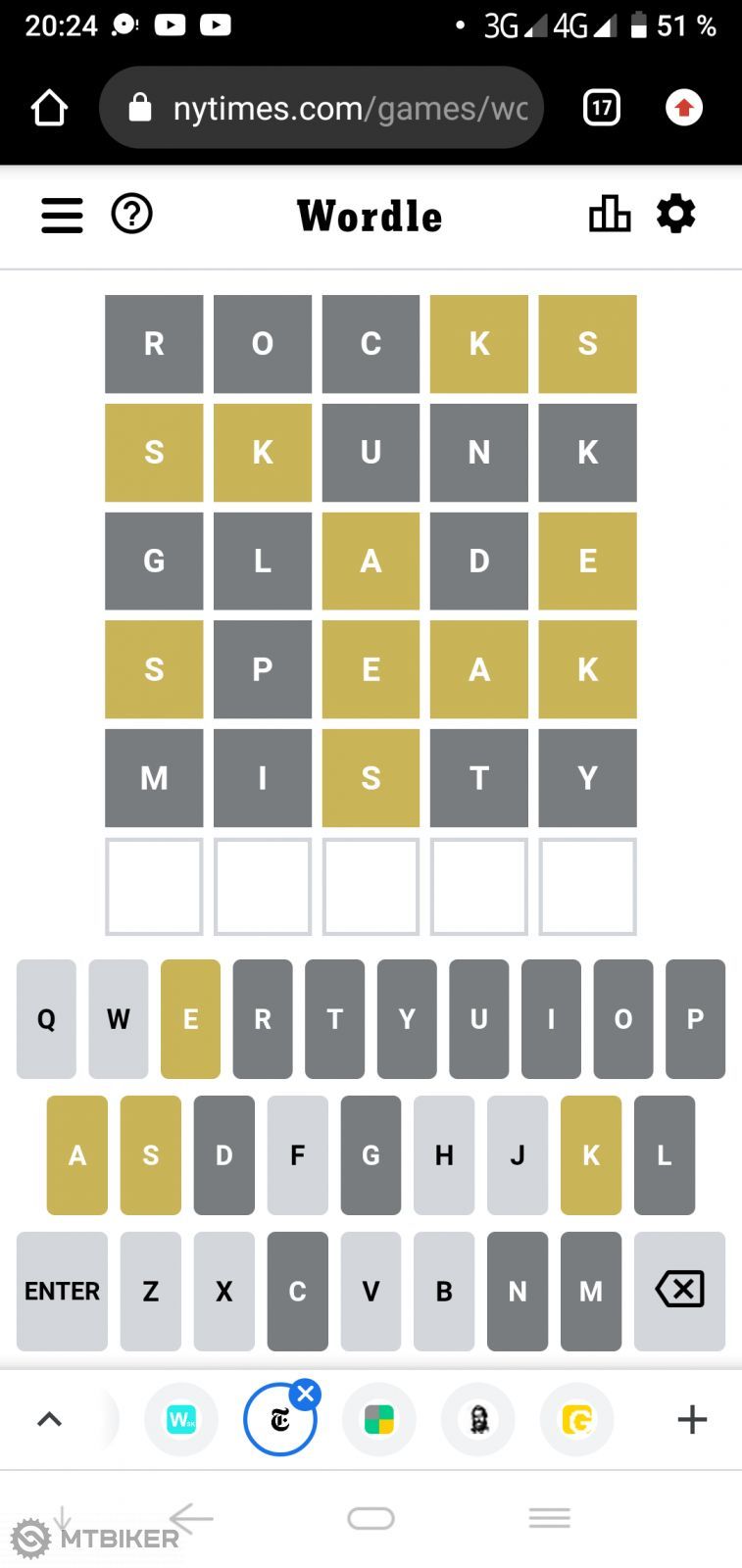The width and height of the screenshot is (742, 1568).
Task: Hit the letter H key
Action: [x=444, y=1155]
